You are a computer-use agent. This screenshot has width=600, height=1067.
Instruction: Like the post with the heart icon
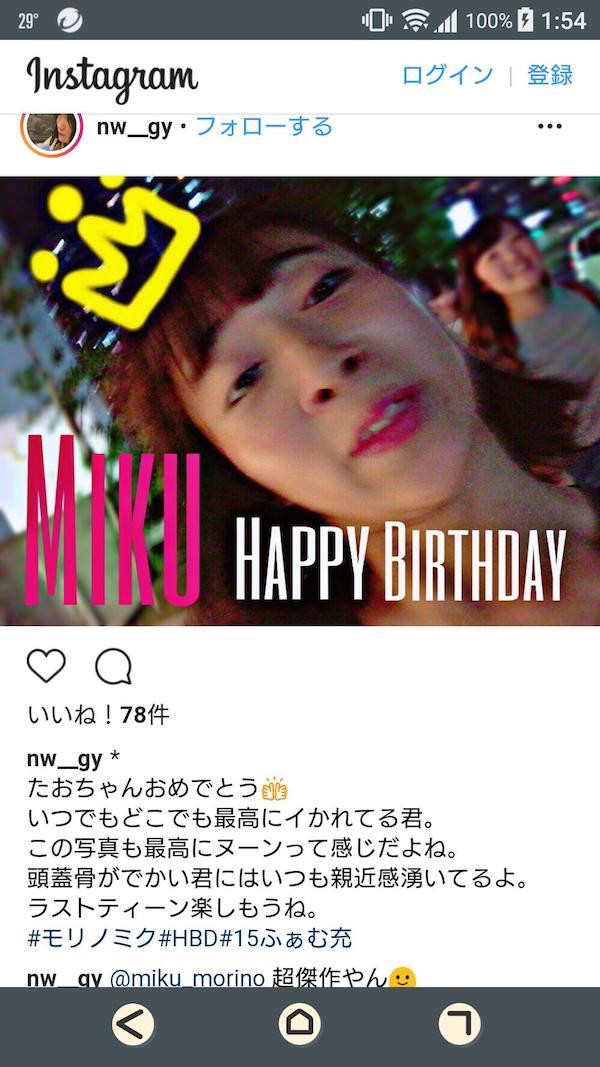click(x=46, y=666)
